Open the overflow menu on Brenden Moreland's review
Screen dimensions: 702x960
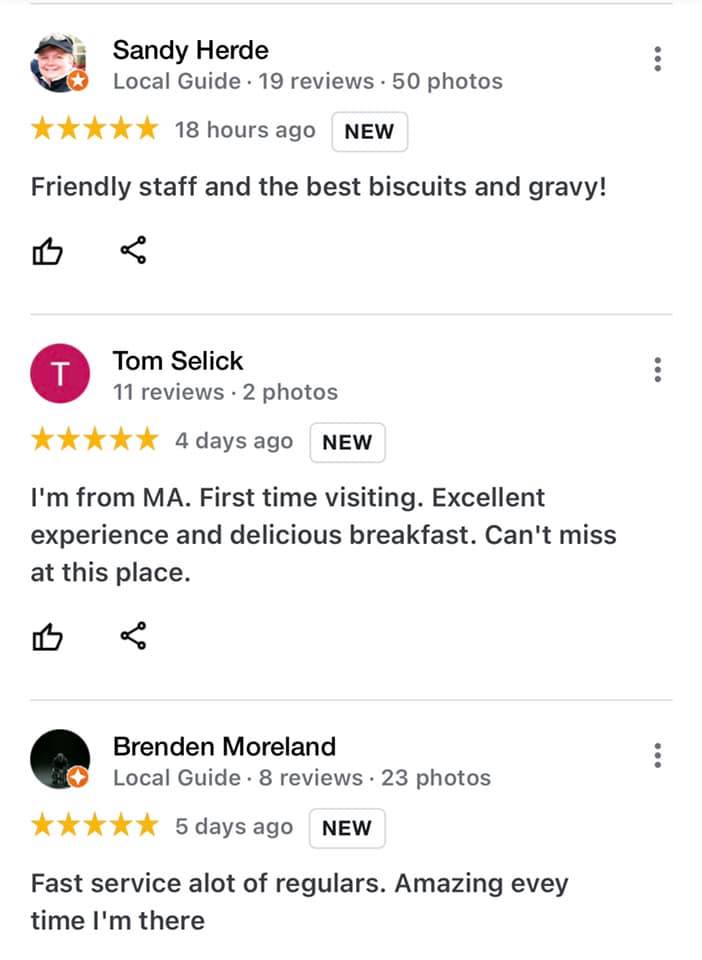click(x=657, y=756)
